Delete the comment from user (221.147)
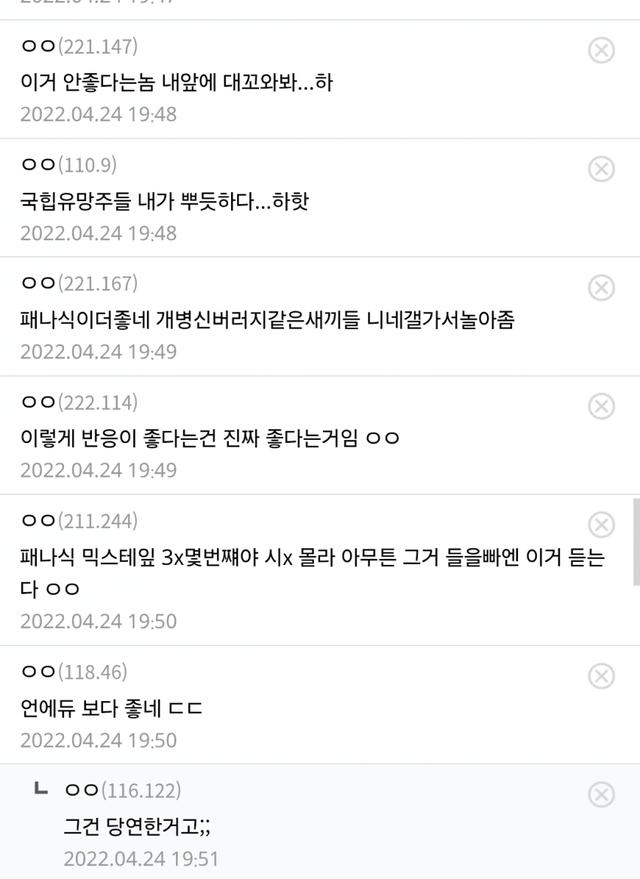 click(x=601, y=50)
